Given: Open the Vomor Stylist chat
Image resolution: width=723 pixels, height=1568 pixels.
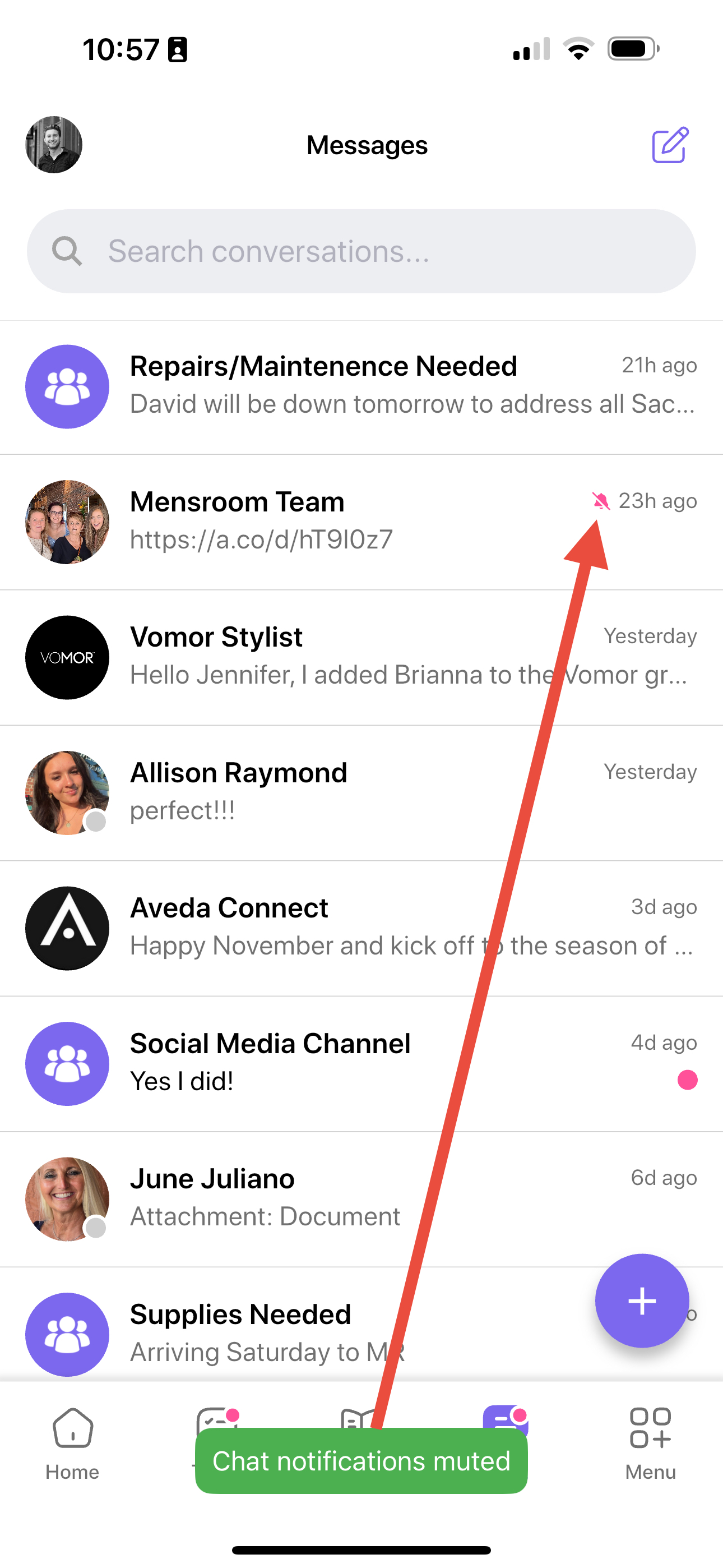Looking at the screenshot, I should pos(361,657).
